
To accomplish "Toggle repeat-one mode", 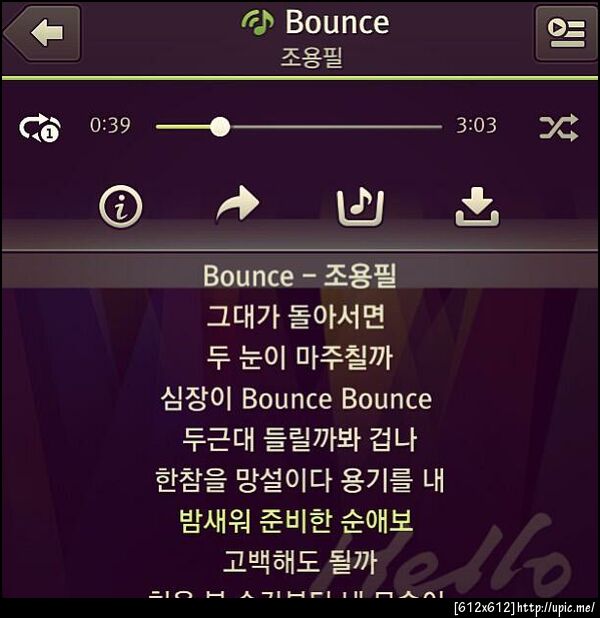I will click(x=40, y=128).
